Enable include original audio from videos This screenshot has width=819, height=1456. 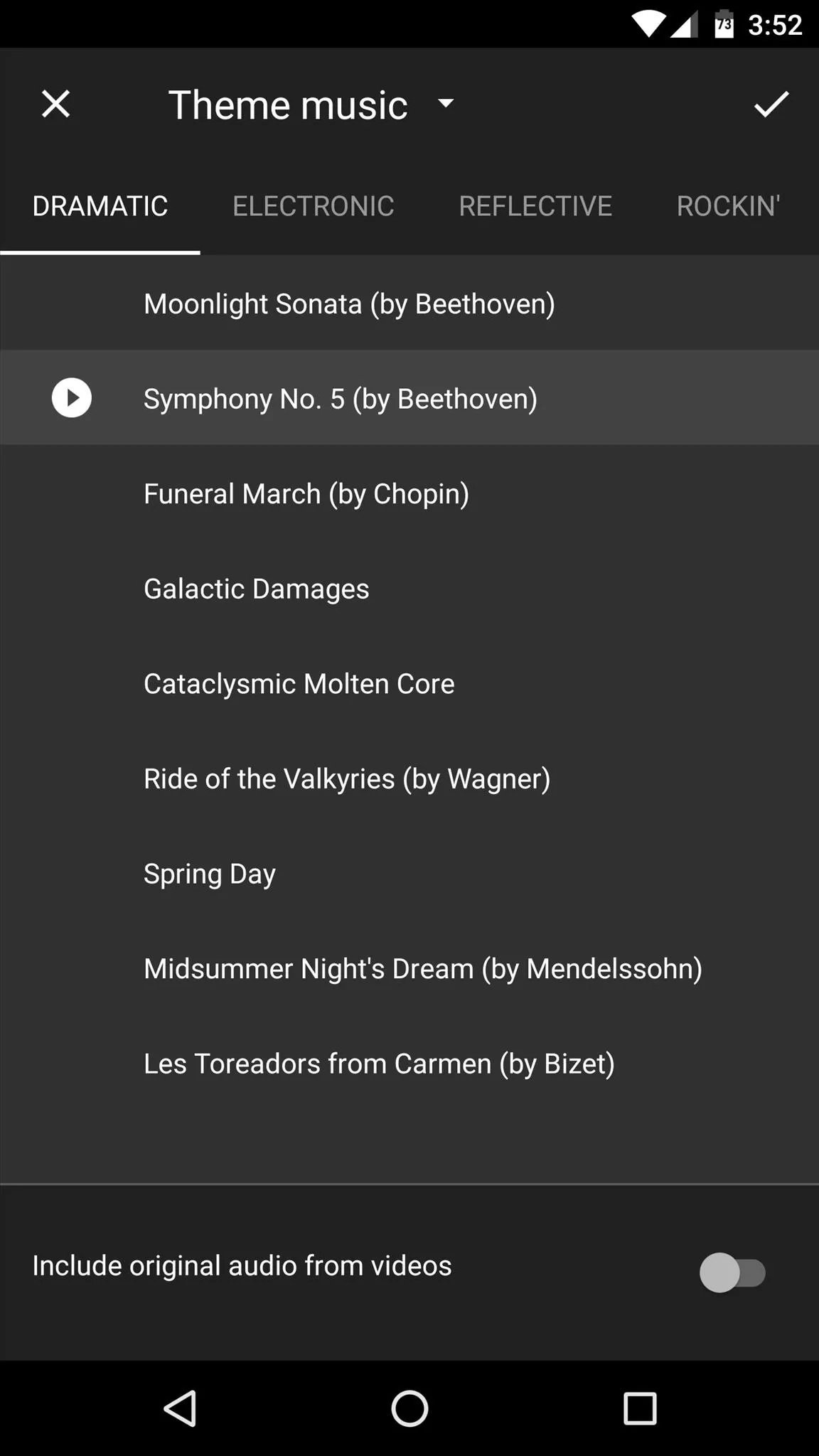tap(732, 1272)
